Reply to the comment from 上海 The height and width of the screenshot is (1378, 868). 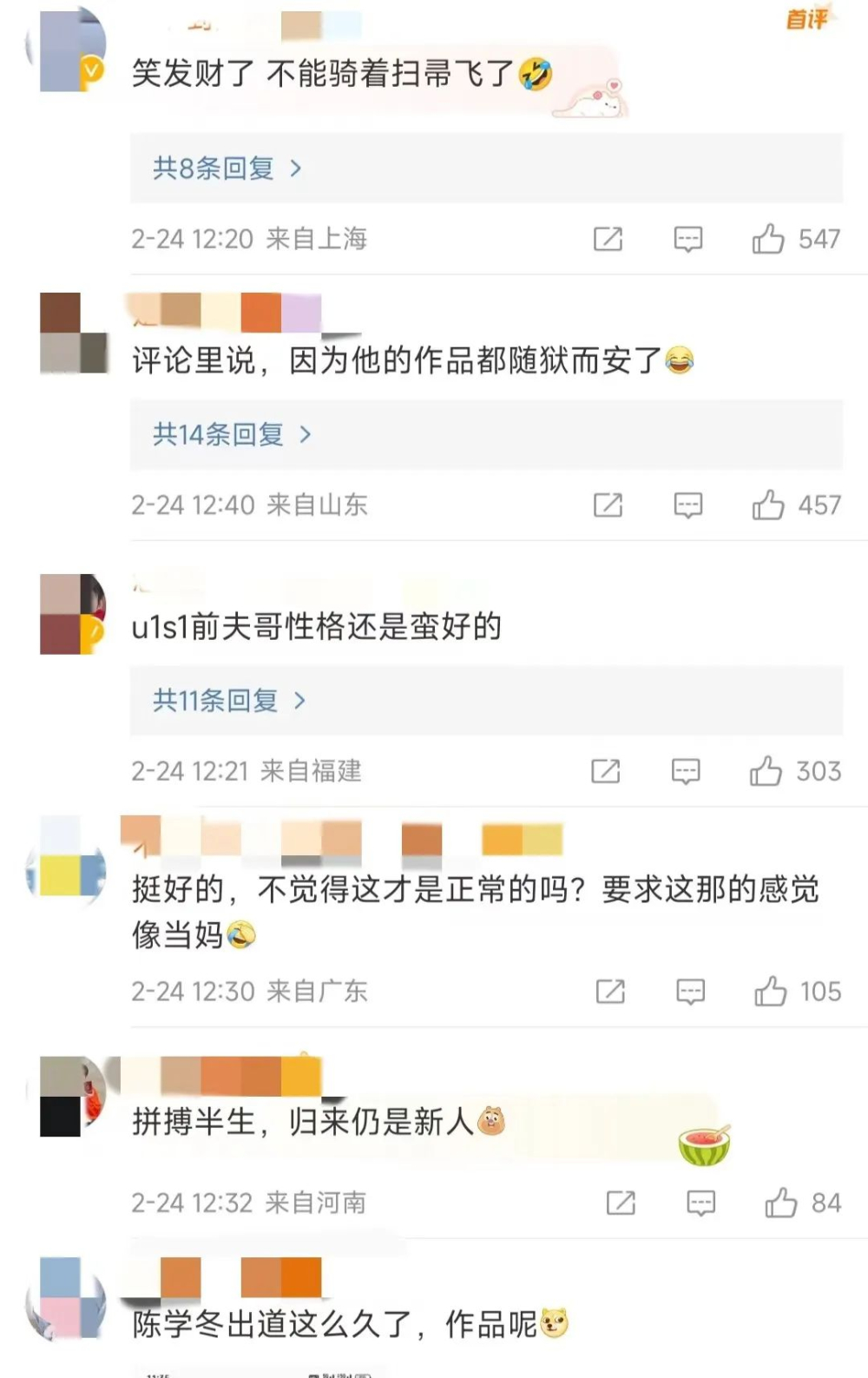tap(688, 239)
